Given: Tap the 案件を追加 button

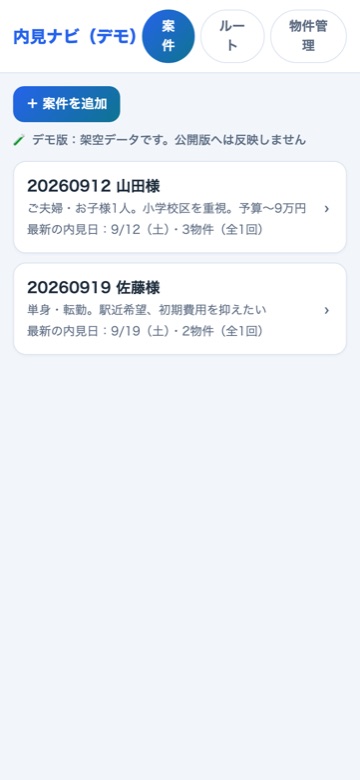Looking at the screenshot, I should click(67, 104).
